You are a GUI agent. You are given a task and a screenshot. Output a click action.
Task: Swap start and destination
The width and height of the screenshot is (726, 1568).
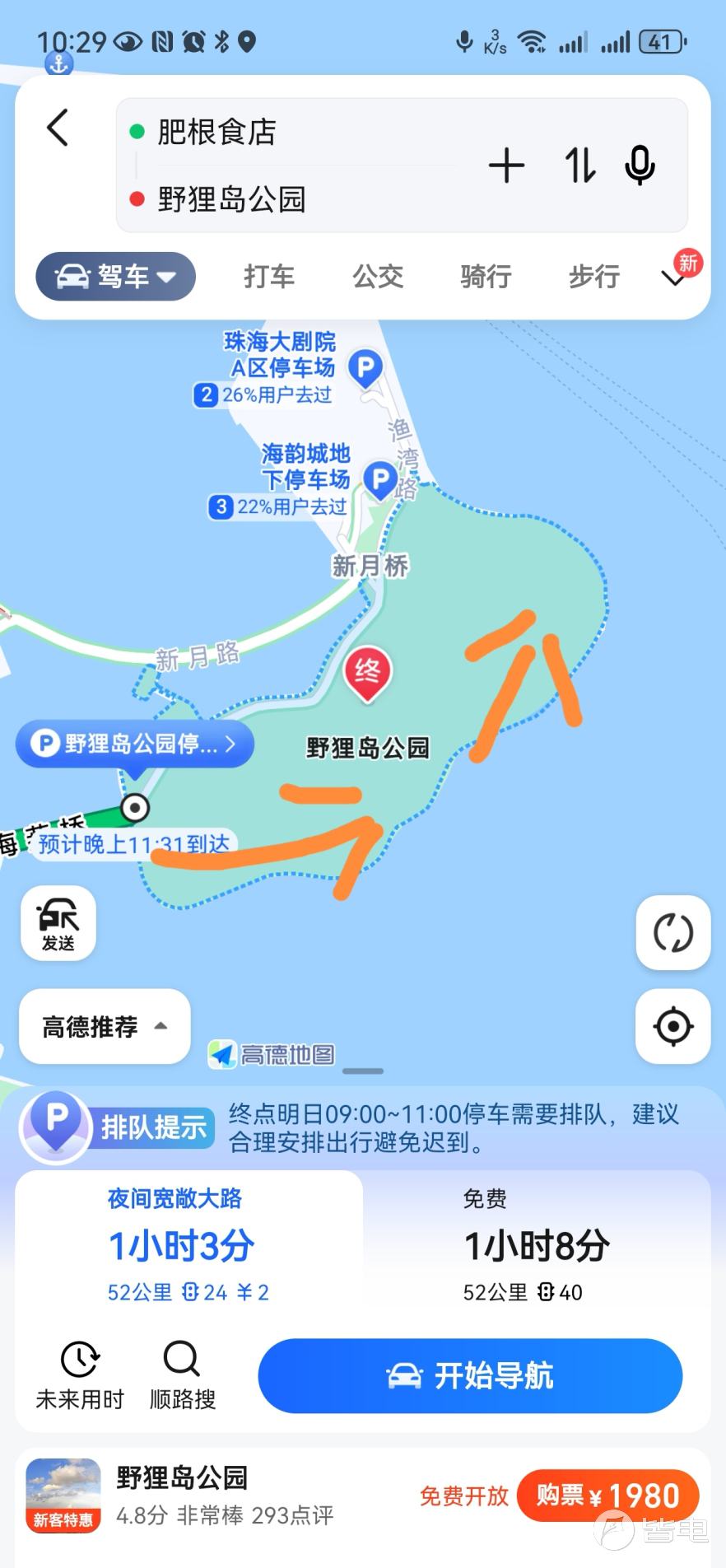(x=579, y=166)
